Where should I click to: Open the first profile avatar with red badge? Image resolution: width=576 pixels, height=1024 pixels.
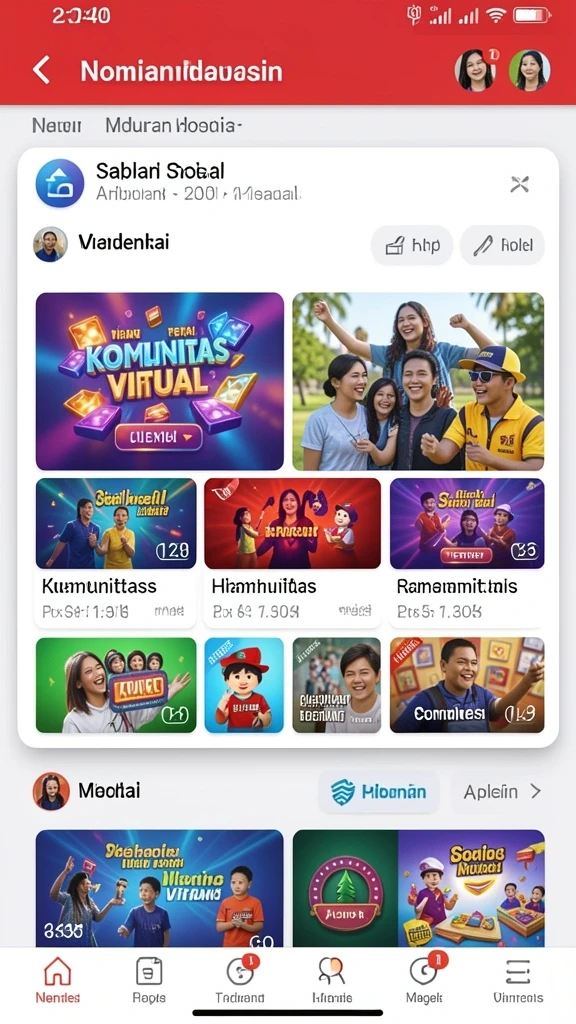(475, 70)
